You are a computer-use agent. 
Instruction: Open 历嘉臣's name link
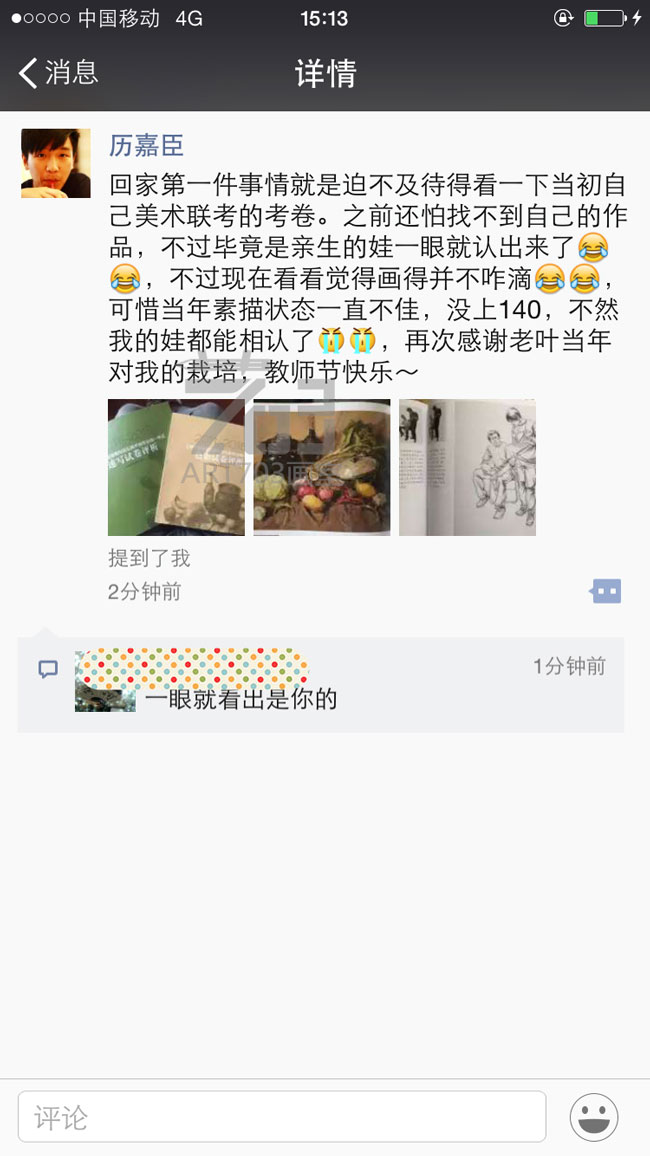[x=146, y=146]
